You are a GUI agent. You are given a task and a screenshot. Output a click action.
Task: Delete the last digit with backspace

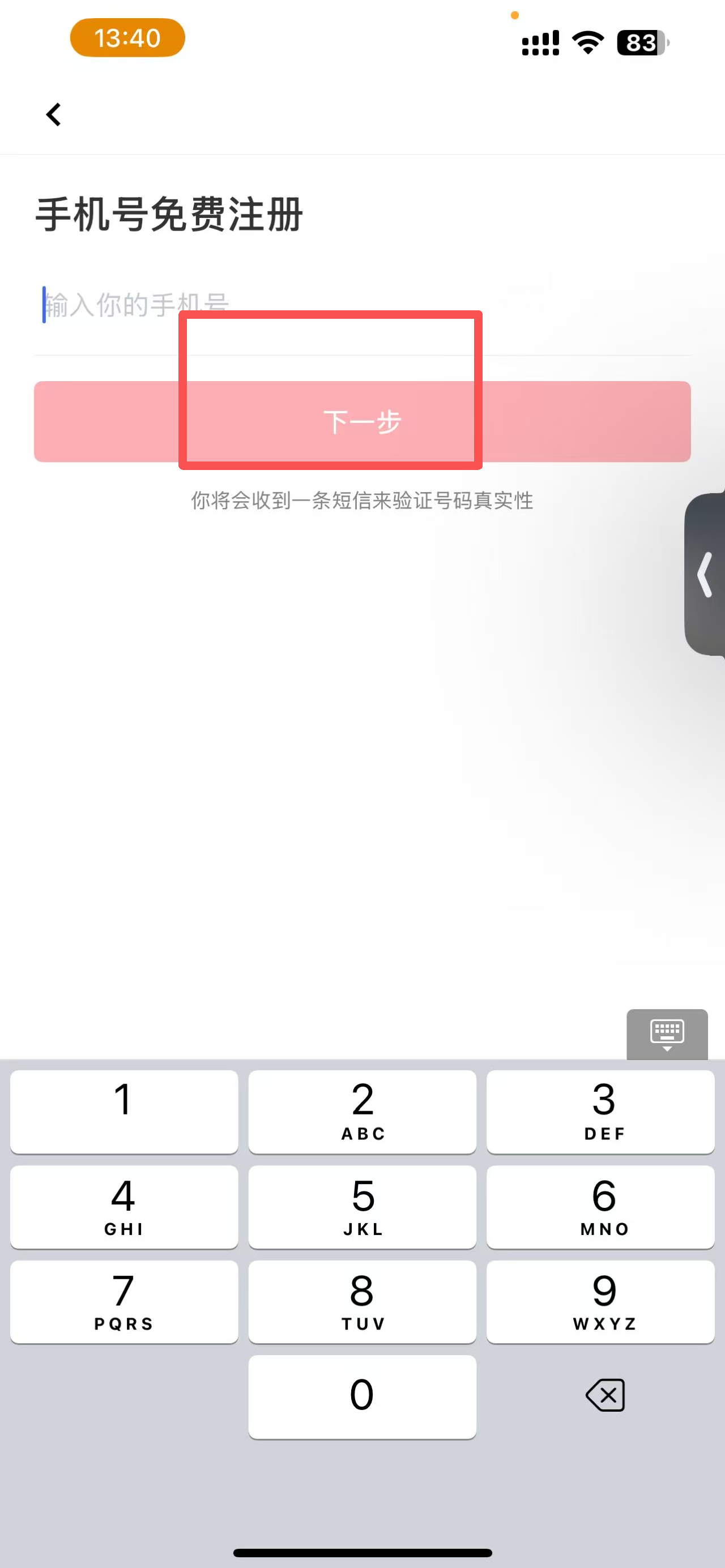[605, 1395]
